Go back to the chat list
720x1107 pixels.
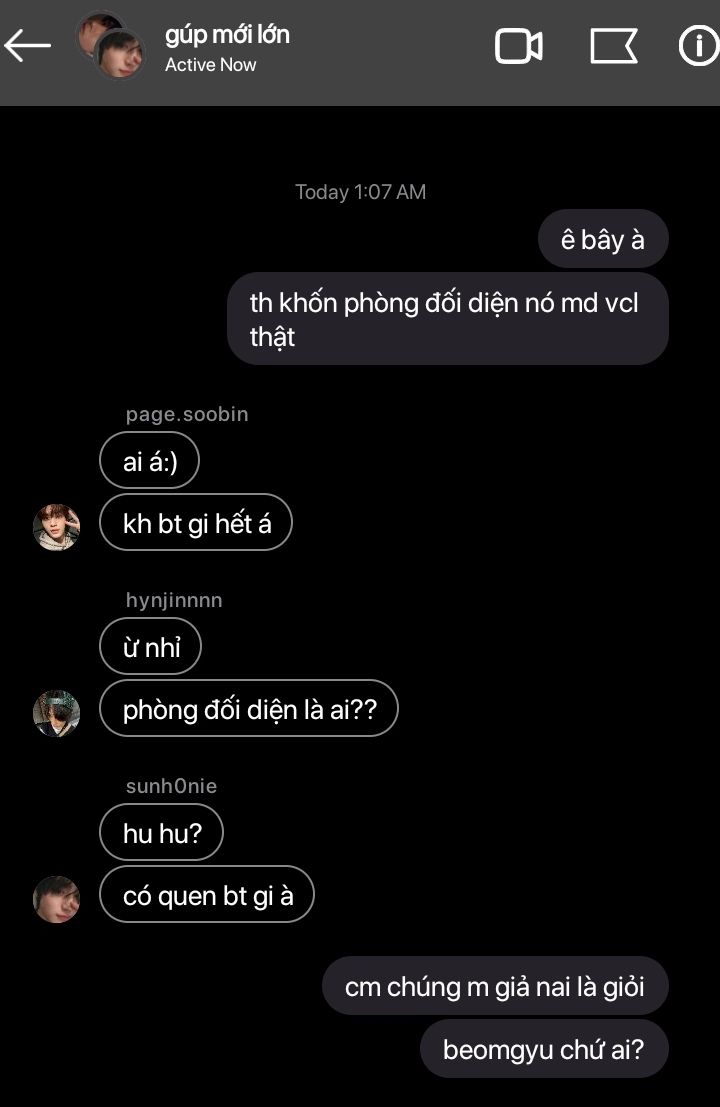(x=27, y=46)
